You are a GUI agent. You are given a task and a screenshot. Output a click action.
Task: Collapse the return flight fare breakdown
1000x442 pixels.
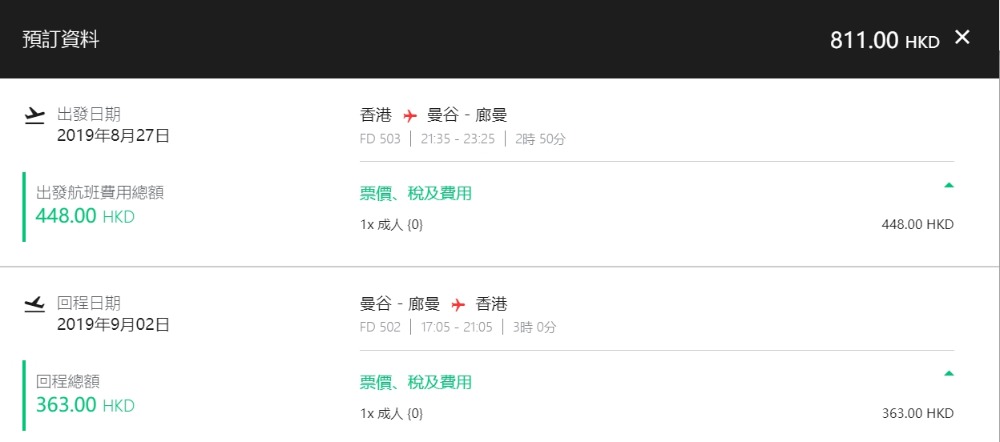948,374
